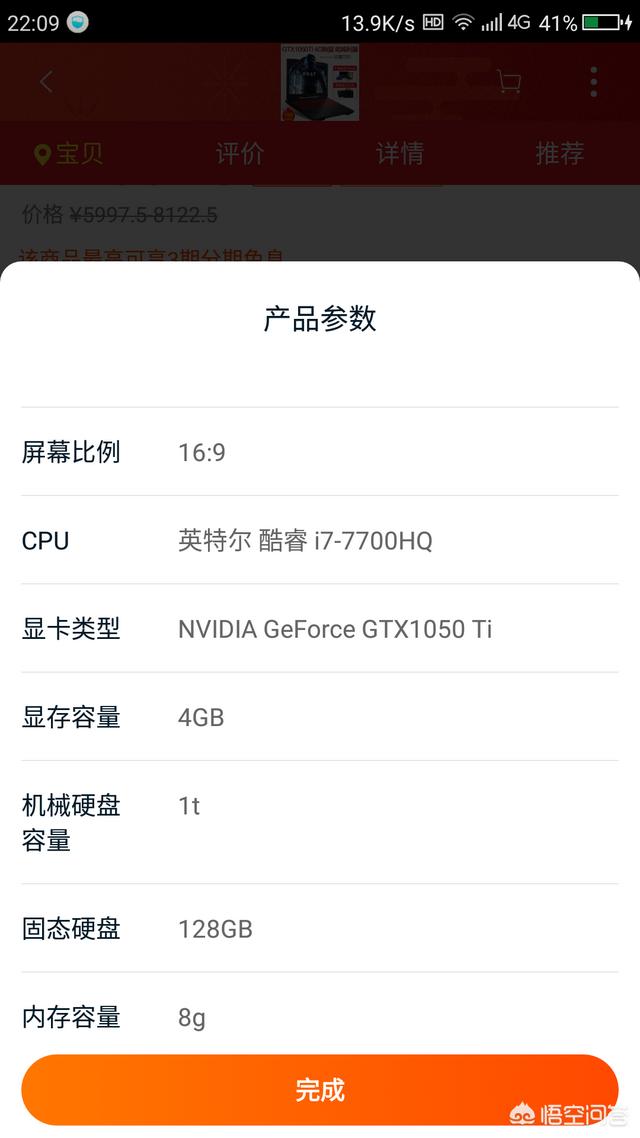Switch to the 评价 tab
The image size is (640, 1138).
coord(239,153)
